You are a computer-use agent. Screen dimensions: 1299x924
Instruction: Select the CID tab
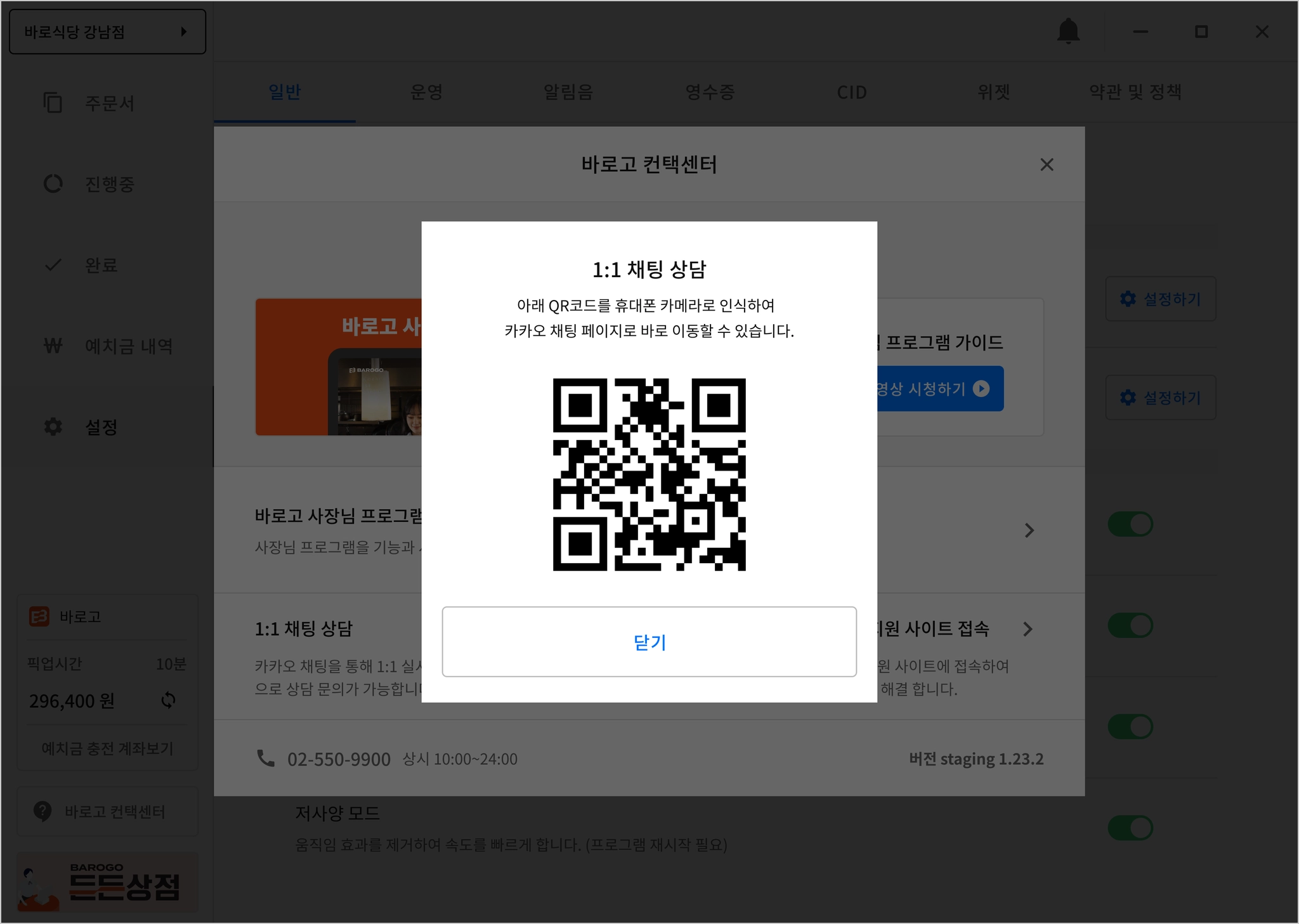pos(852,93)
